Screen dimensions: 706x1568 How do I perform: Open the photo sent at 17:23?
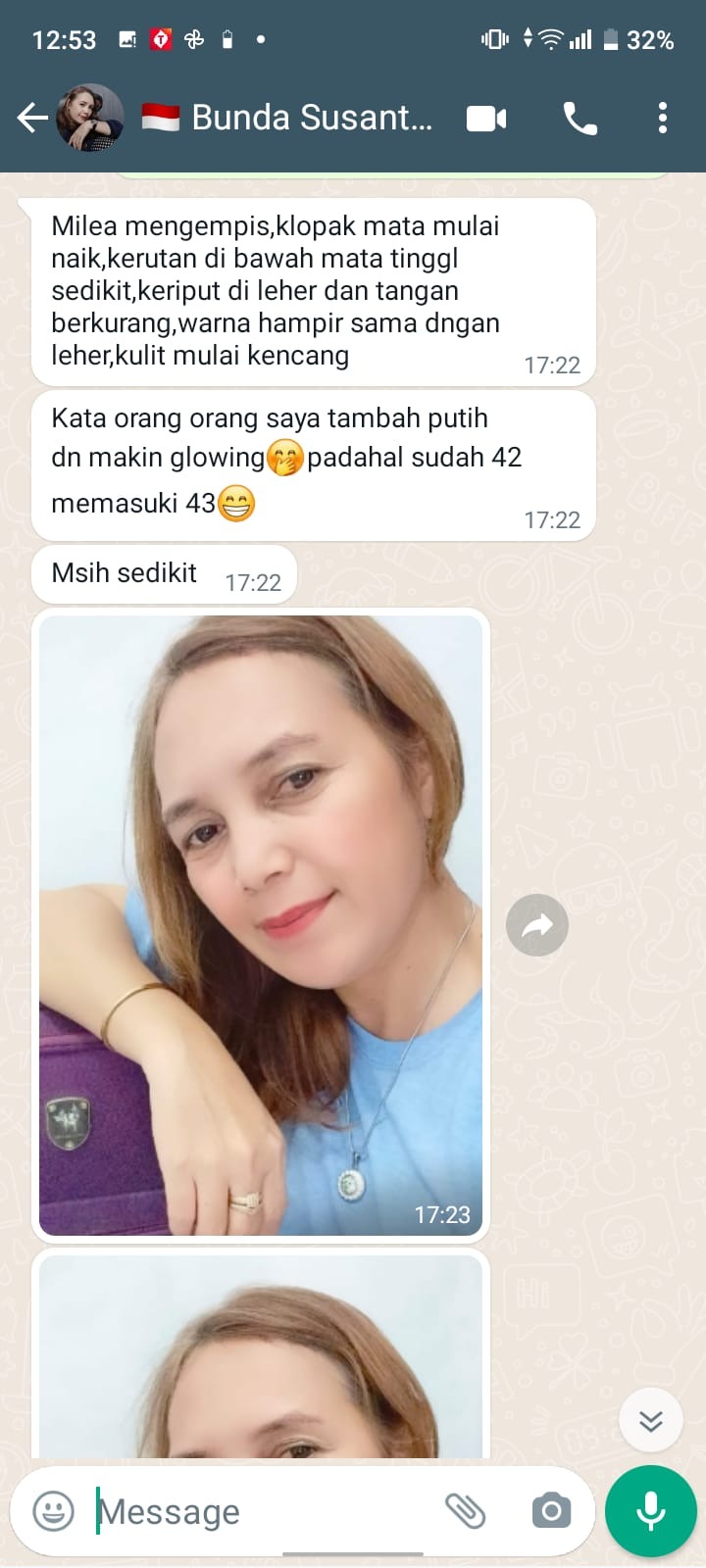tap(261, 924)
